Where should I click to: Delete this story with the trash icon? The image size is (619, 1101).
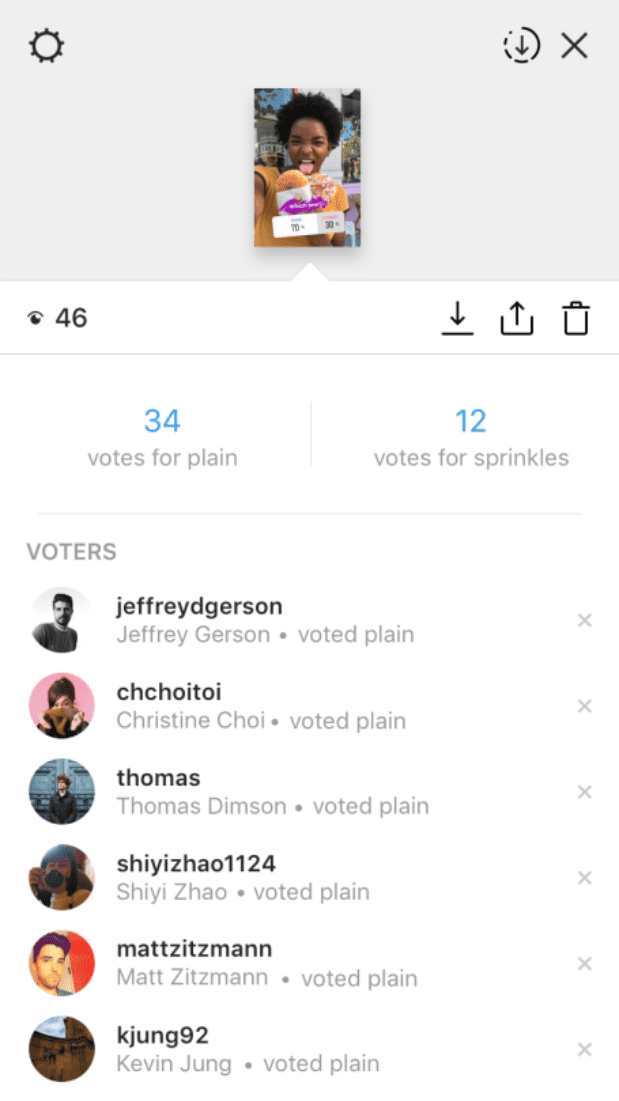pos(575,318)
